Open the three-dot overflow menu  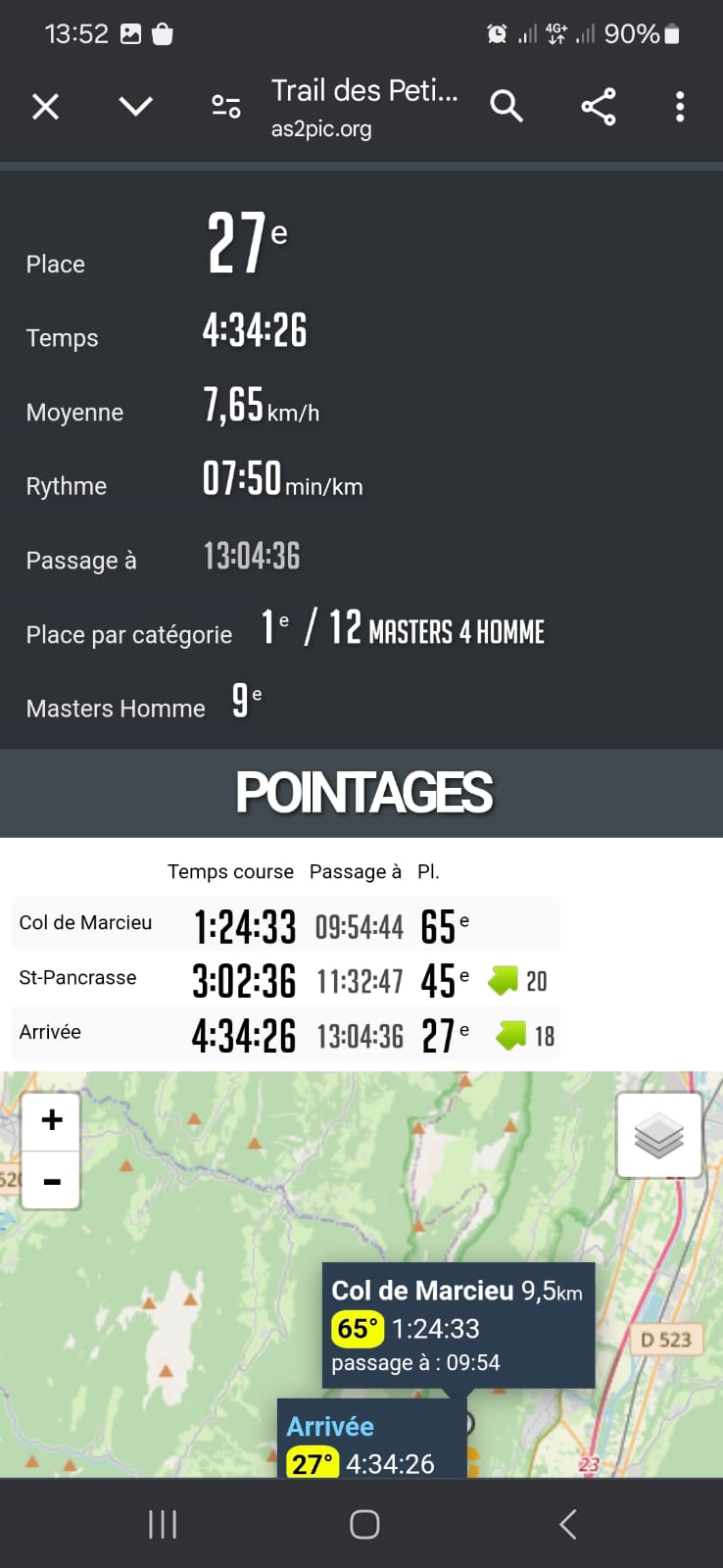tap(680, 106)
